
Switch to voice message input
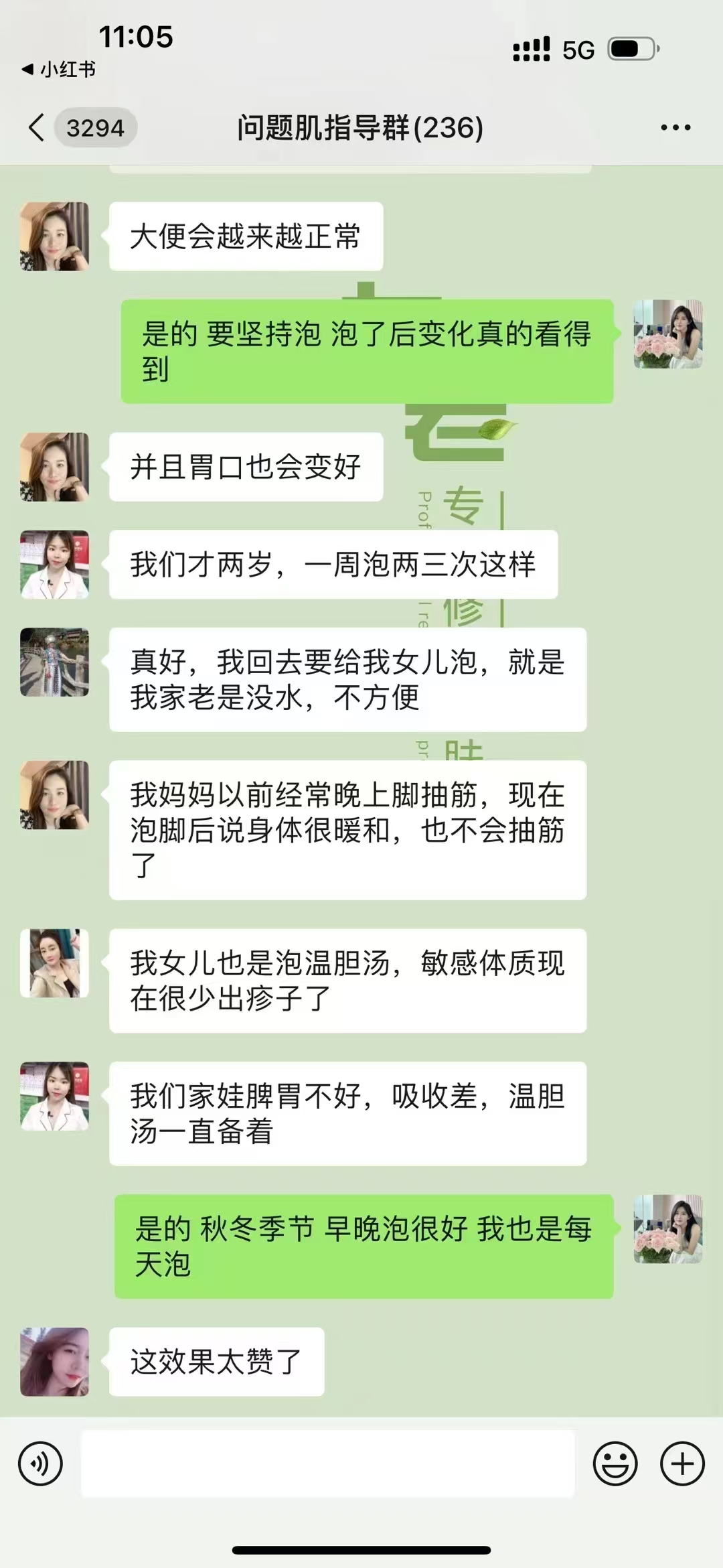tap(40, 1464)
